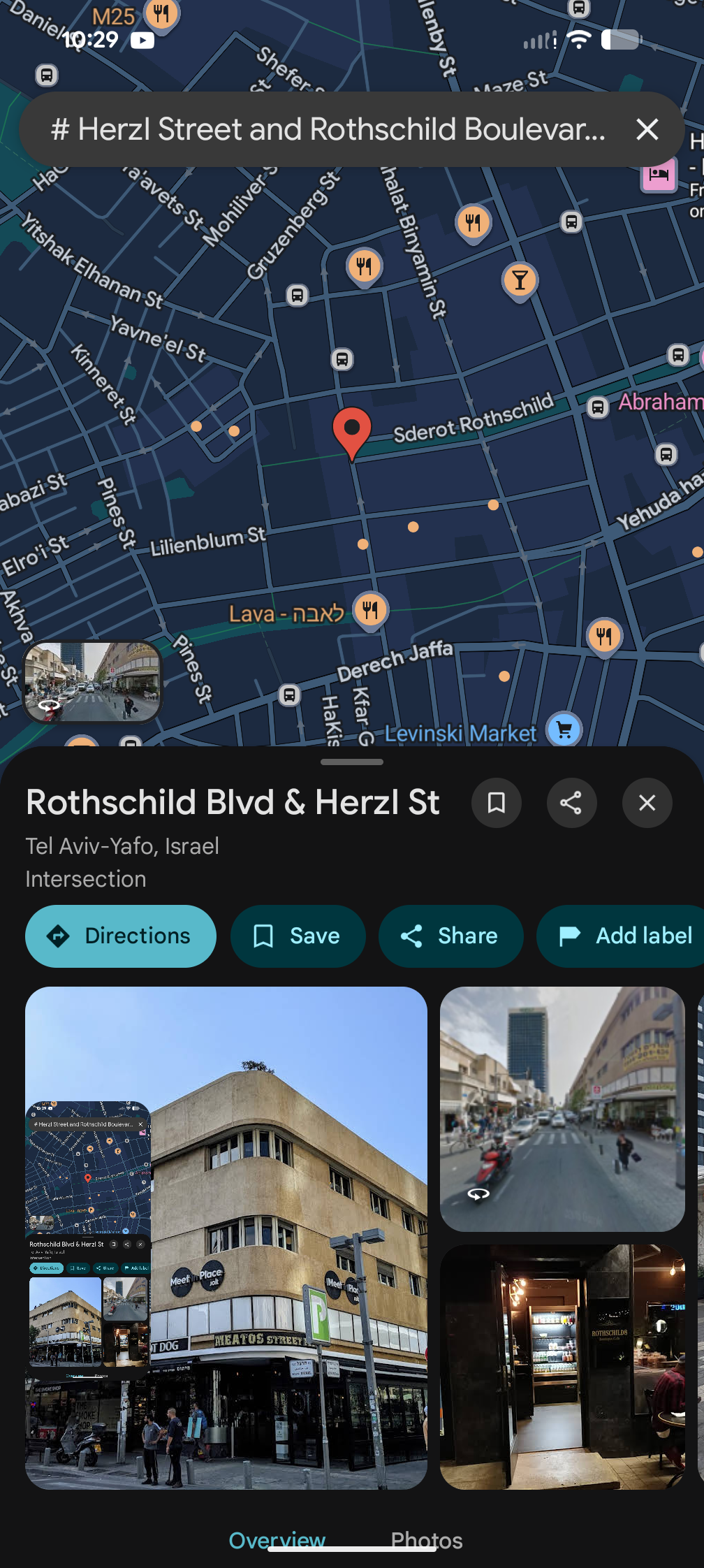Tap the Lava restaurant marker on the map
Screen dimensions: 704x1568
370,610
